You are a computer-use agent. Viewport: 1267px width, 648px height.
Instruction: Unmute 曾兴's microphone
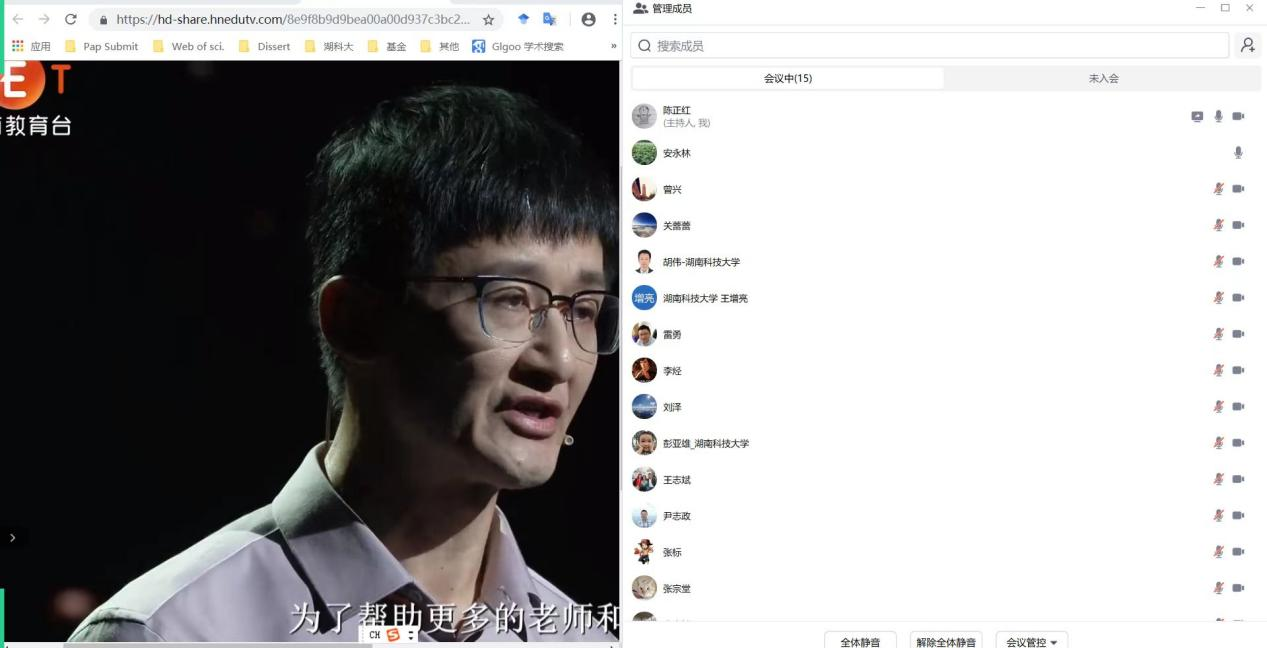(x=1218, y=189)
